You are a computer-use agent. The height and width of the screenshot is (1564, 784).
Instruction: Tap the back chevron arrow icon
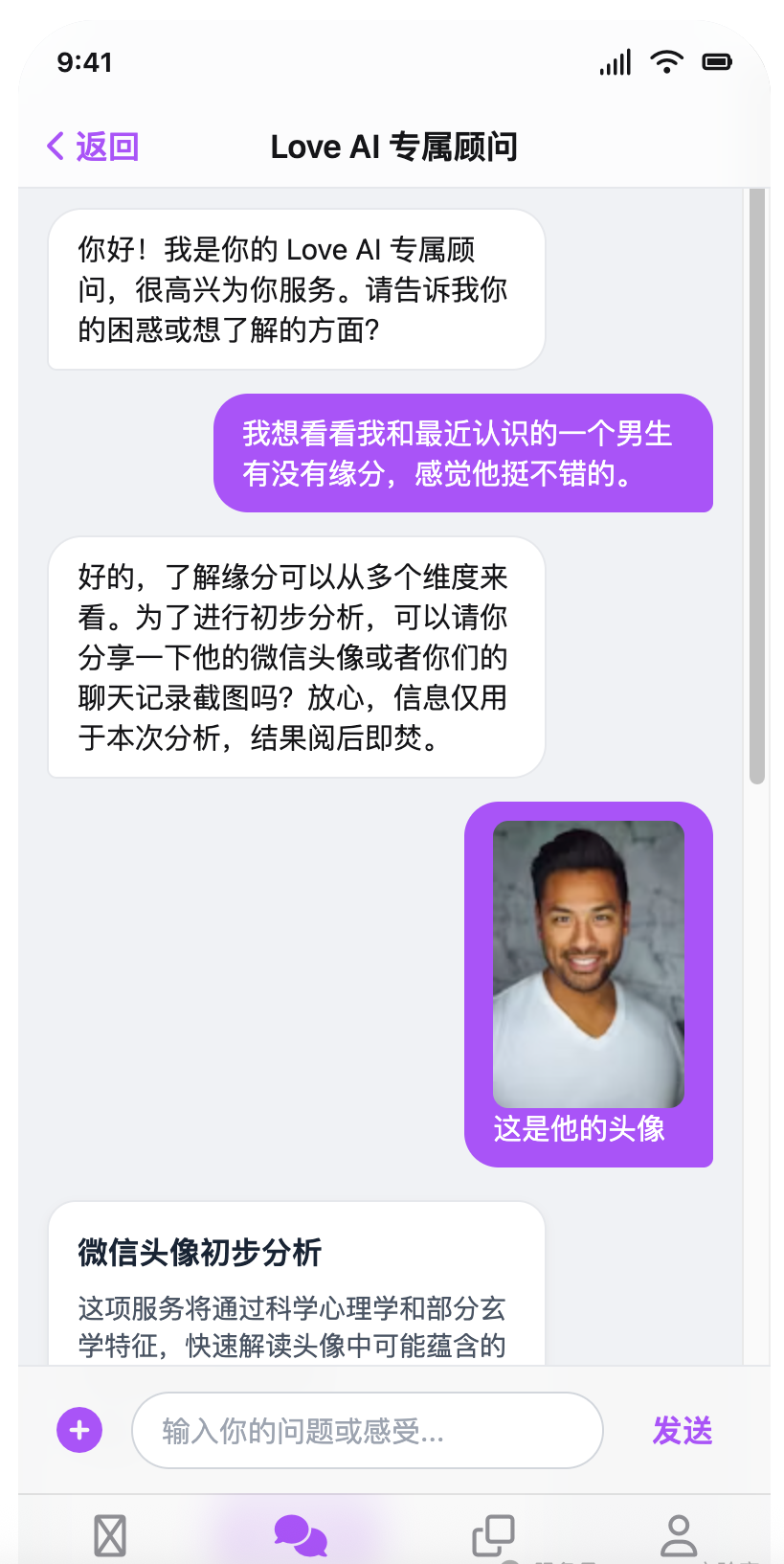click(55, 145)
